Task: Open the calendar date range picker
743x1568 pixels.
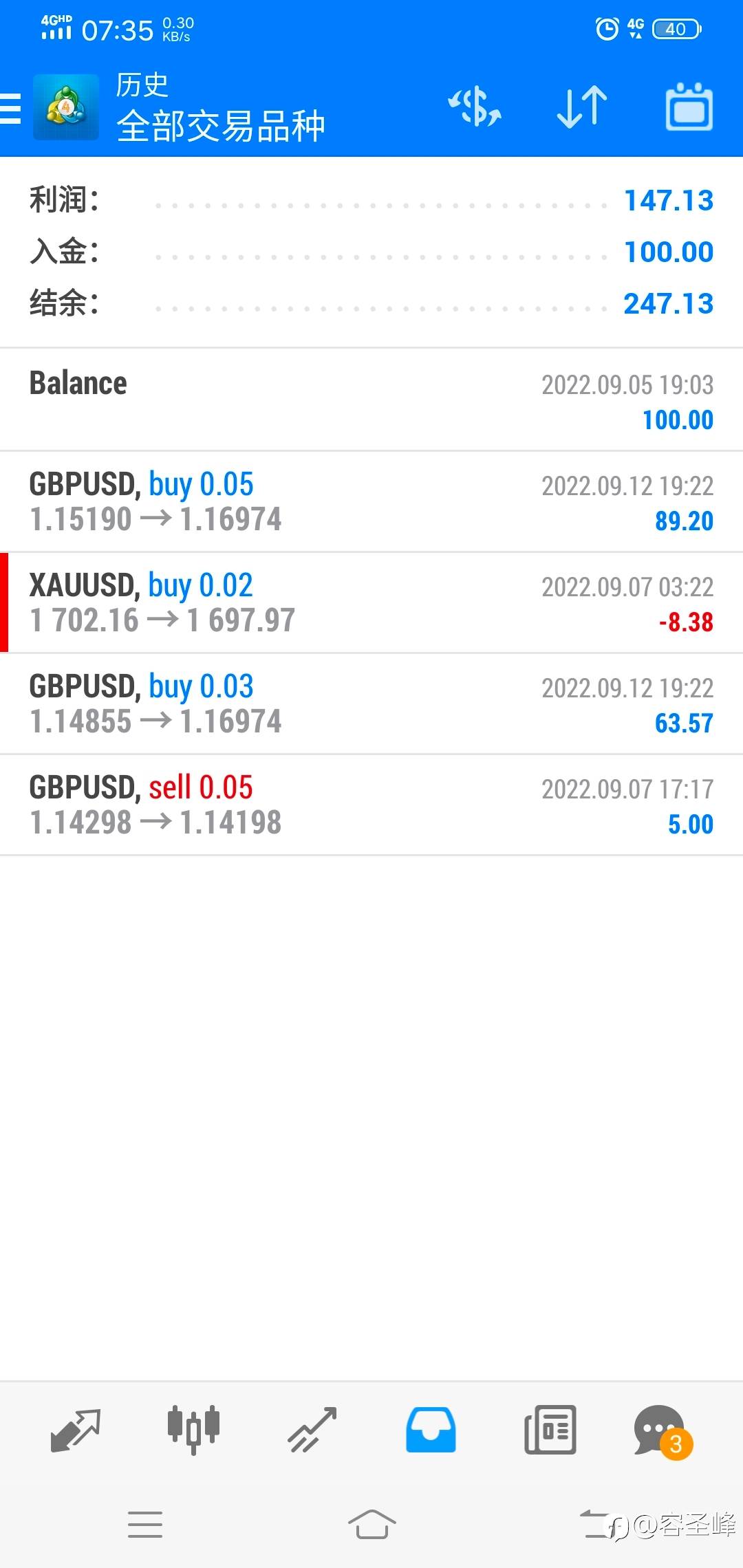Action: click(689, 107)
